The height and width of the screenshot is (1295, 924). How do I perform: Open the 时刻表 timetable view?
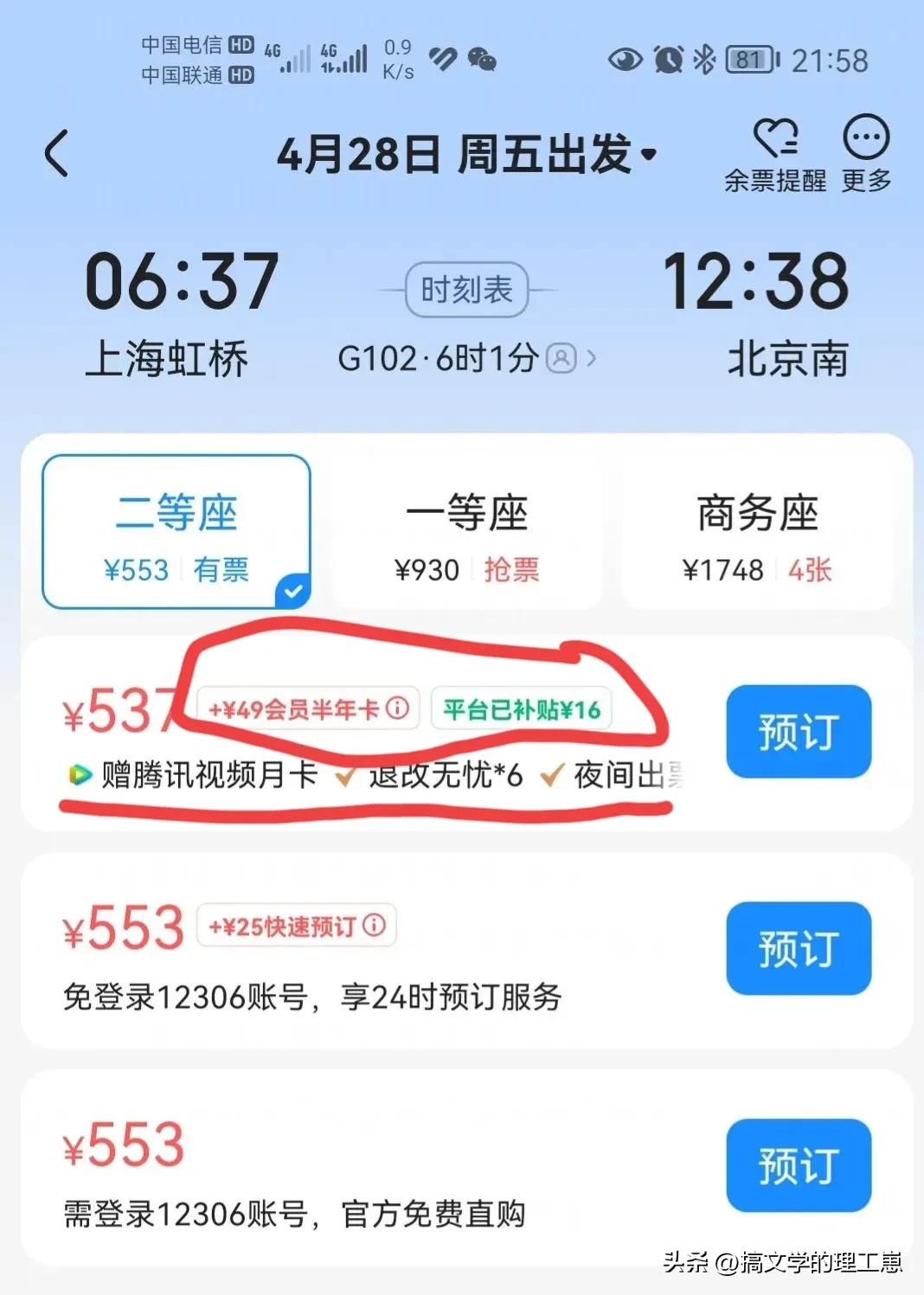[x=466, y=290]
